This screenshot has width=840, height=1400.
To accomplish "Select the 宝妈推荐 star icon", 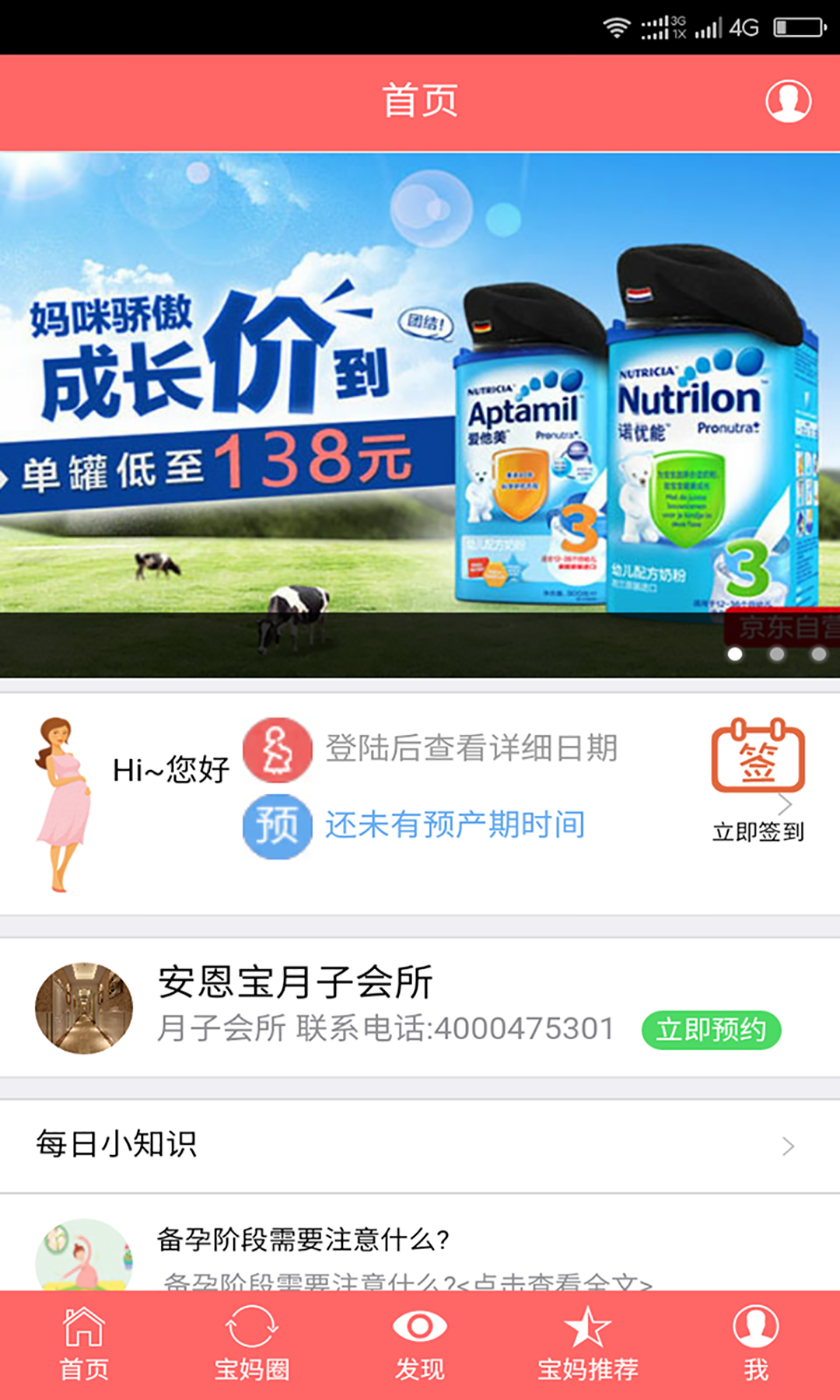I will point(589,1325).
